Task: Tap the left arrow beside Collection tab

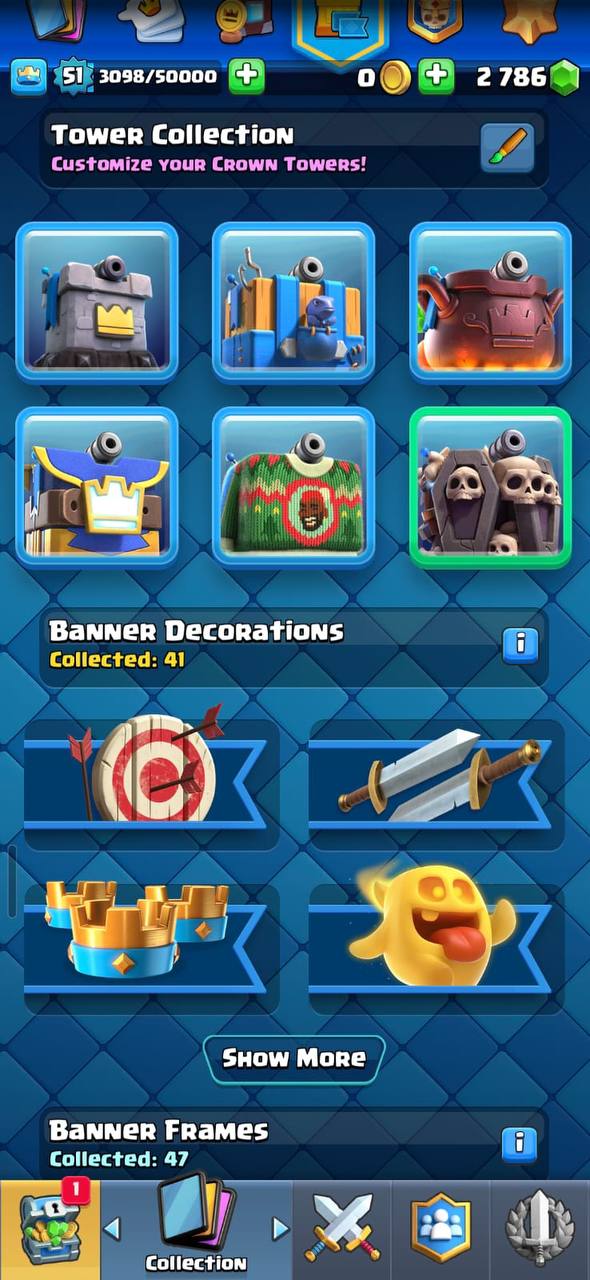Action: 113,1228
